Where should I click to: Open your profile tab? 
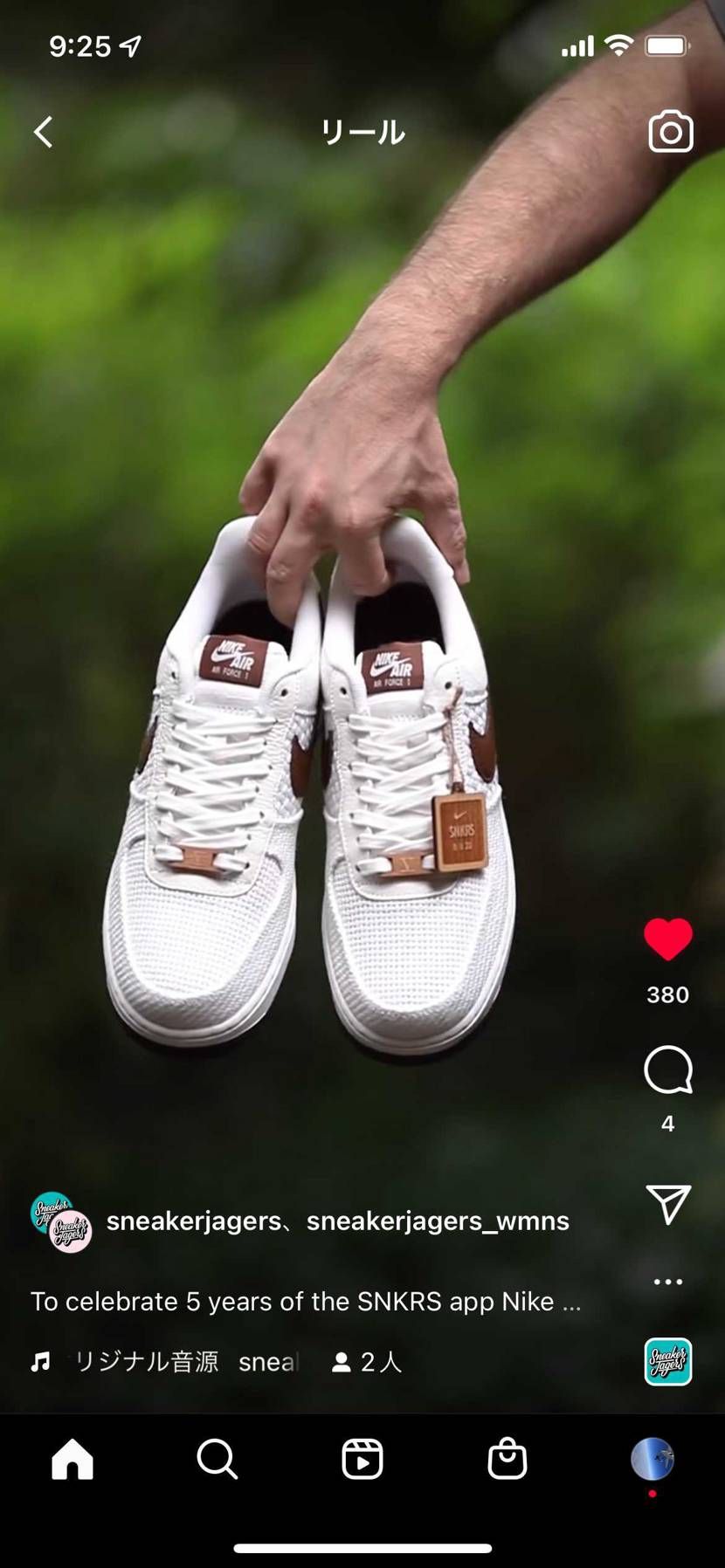[652, 1459]
